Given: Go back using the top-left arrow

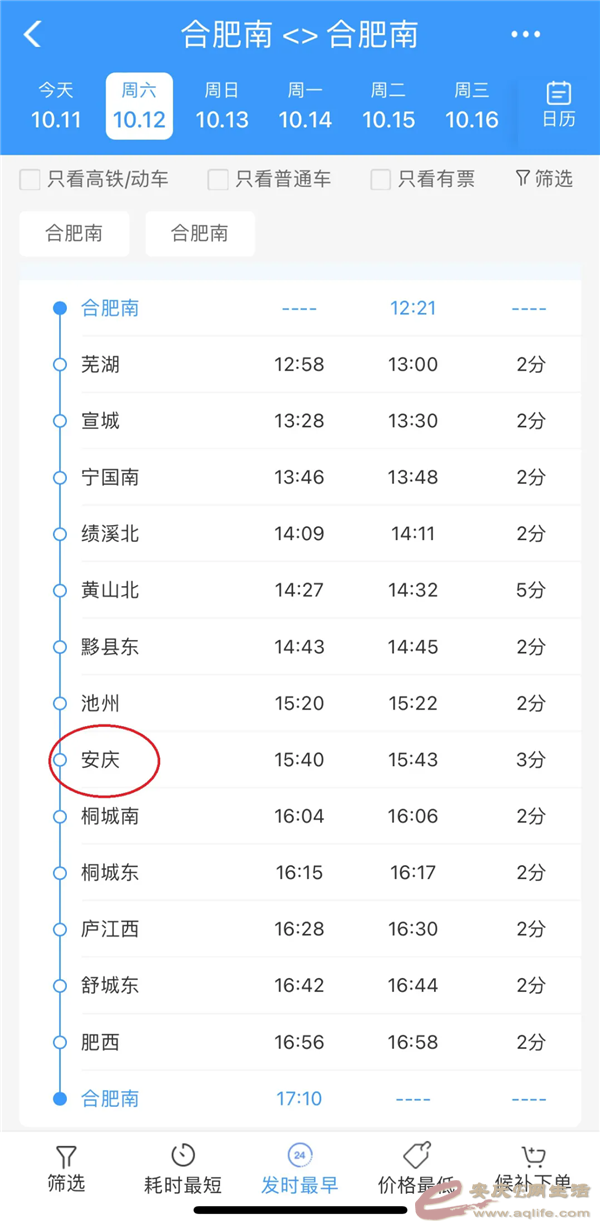Looking at the screenshot, I should pos(33,35).
